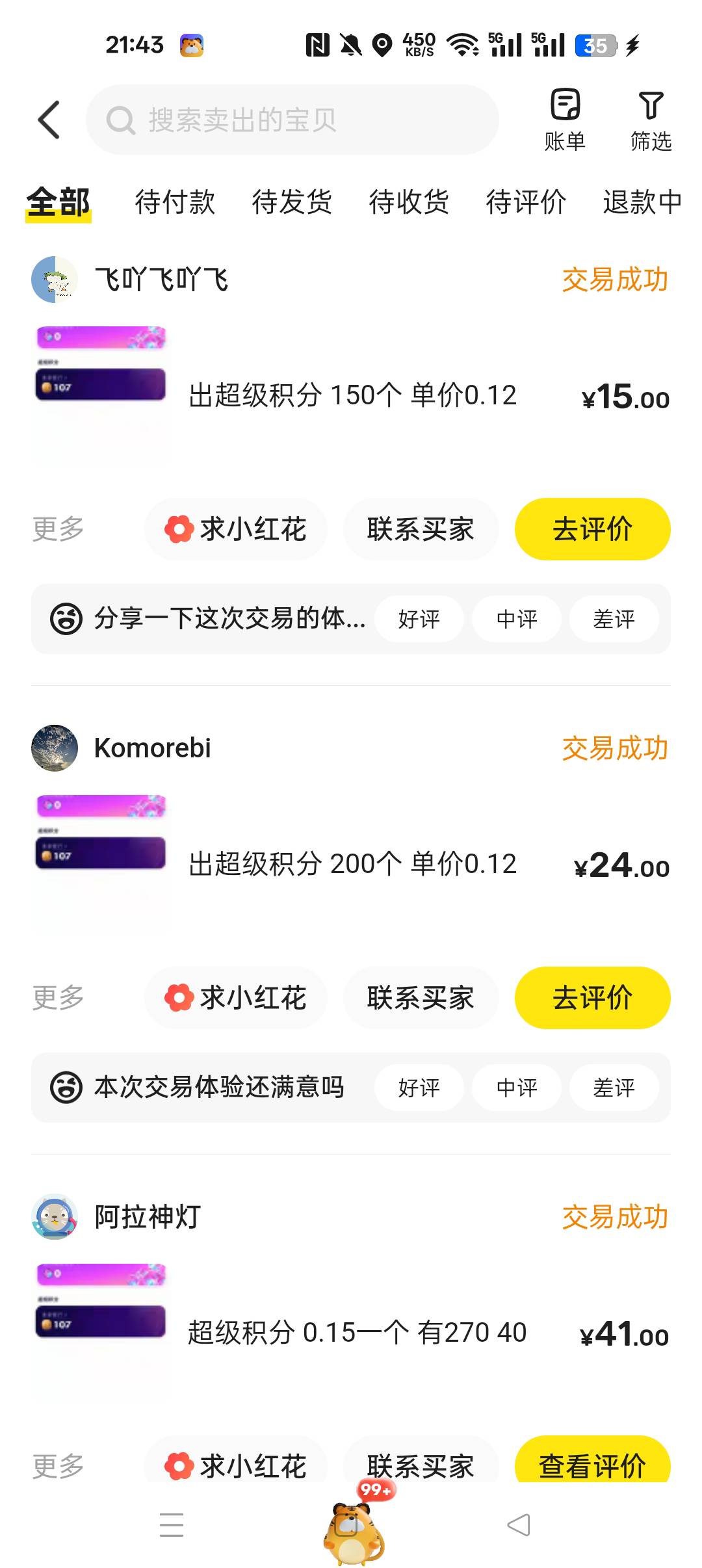702x1568 pixels.
Task: Open the ¥15.00 order from 飞吖飞吖飞
Action: (351, 395)
